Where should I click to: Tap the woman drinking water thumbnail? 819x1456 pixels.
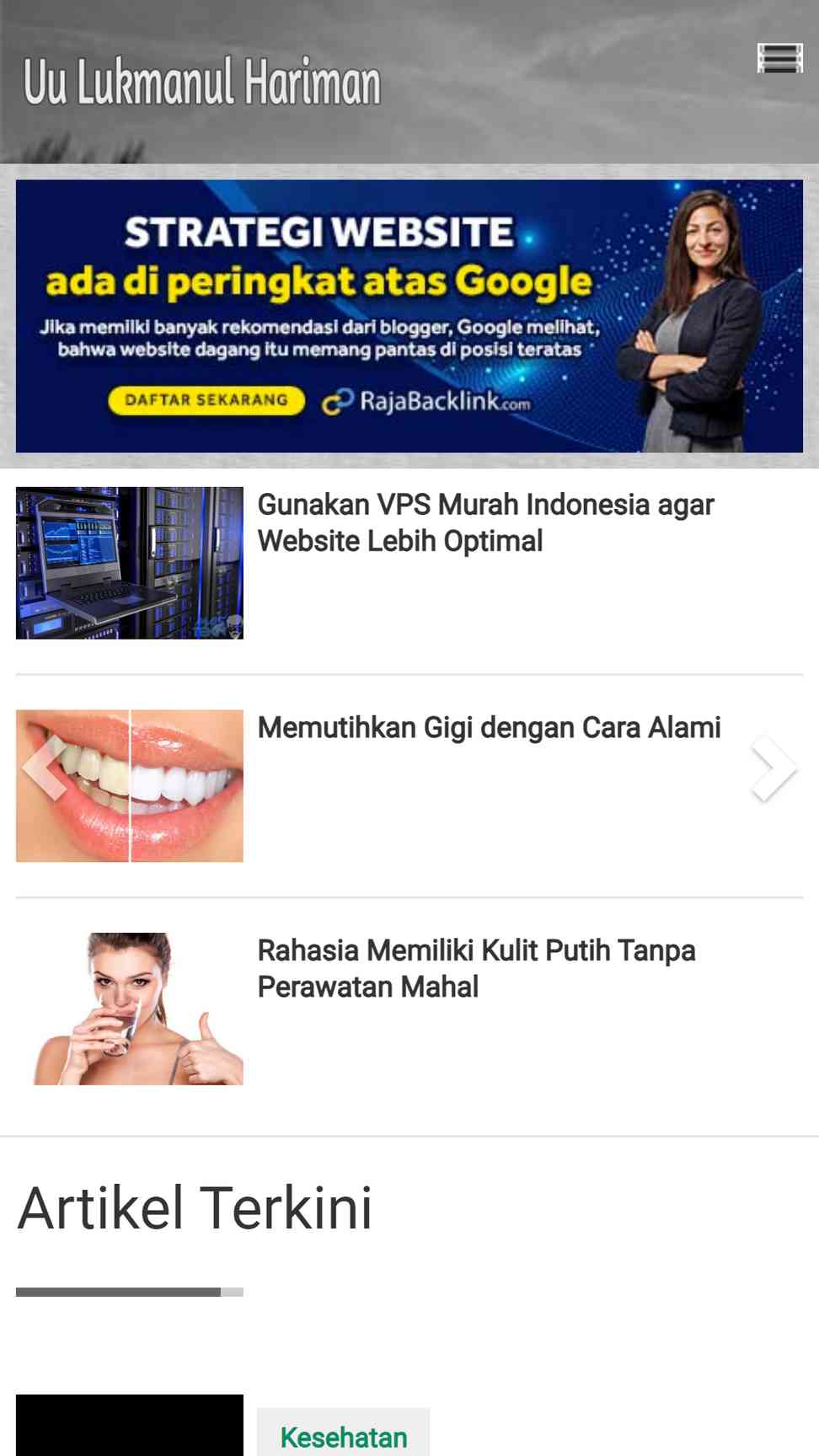130,1009
